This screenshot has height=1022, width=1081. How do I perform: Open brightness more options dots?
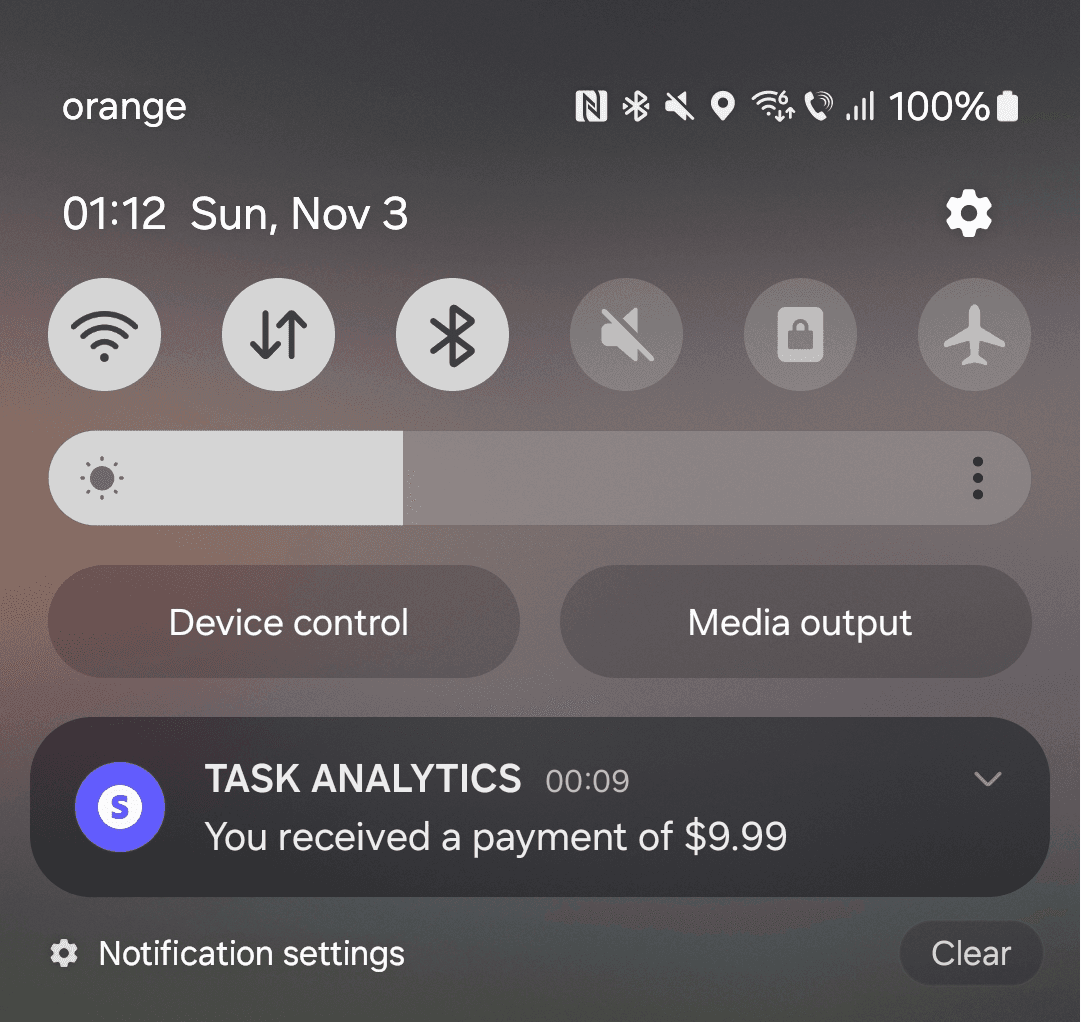pos(977,478)
